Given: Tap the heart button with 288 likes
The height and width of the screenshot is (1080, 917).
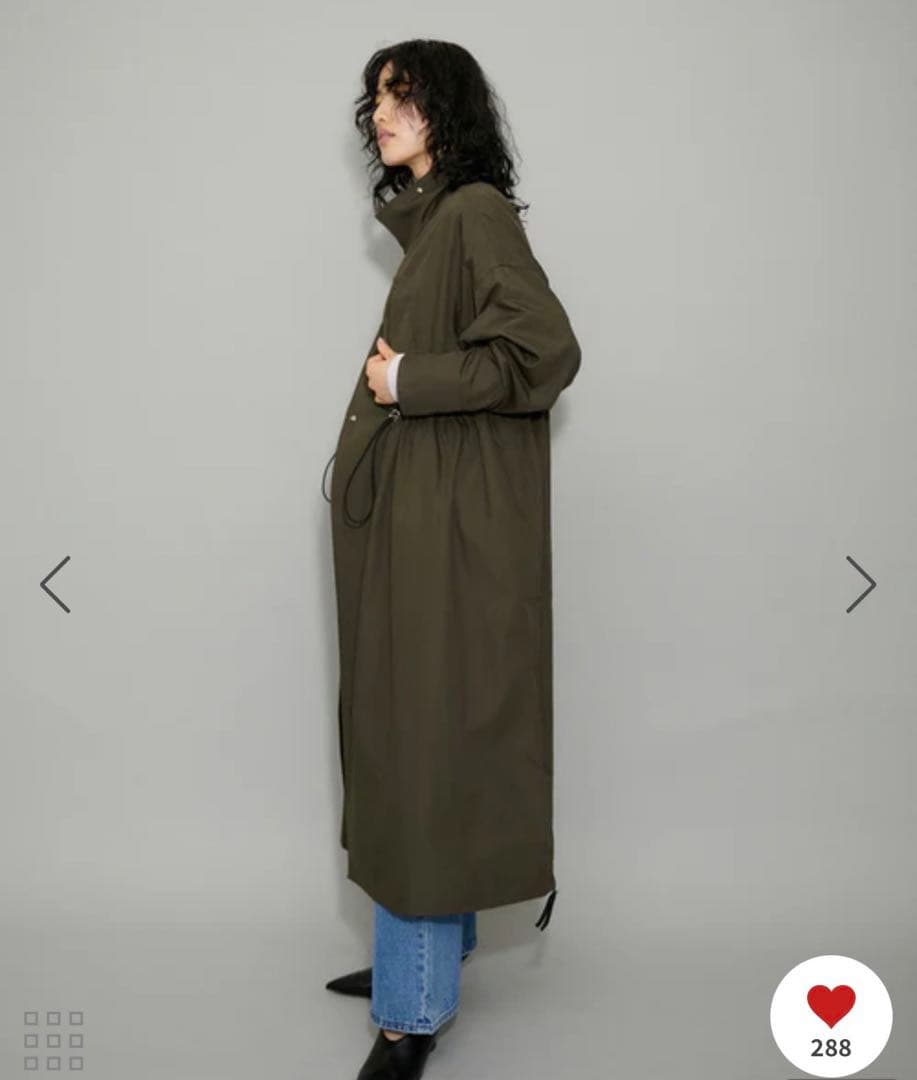Looking at the screenshot, I should (831, 1016).
